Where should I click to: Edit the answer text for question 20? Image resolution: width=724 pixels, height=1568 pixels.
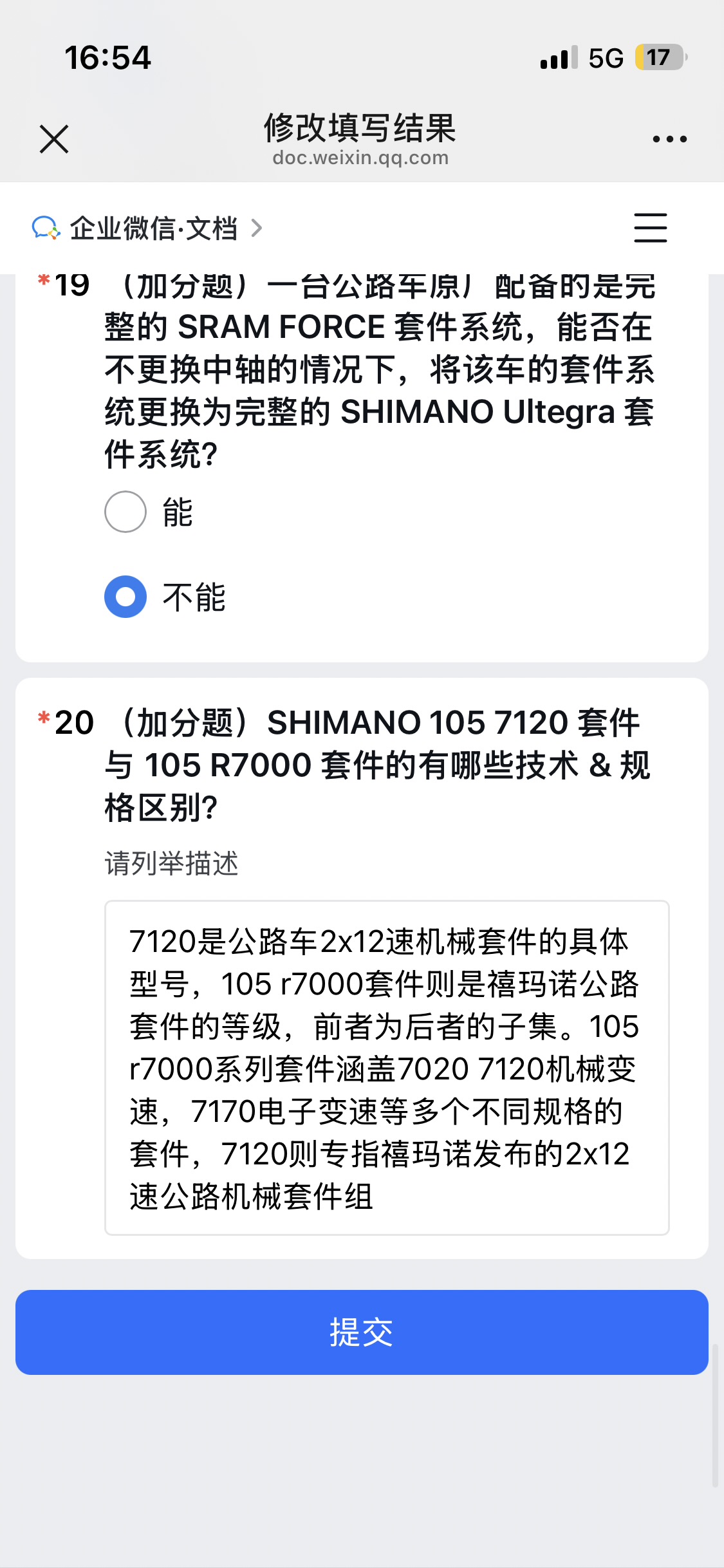point(386,1067)
